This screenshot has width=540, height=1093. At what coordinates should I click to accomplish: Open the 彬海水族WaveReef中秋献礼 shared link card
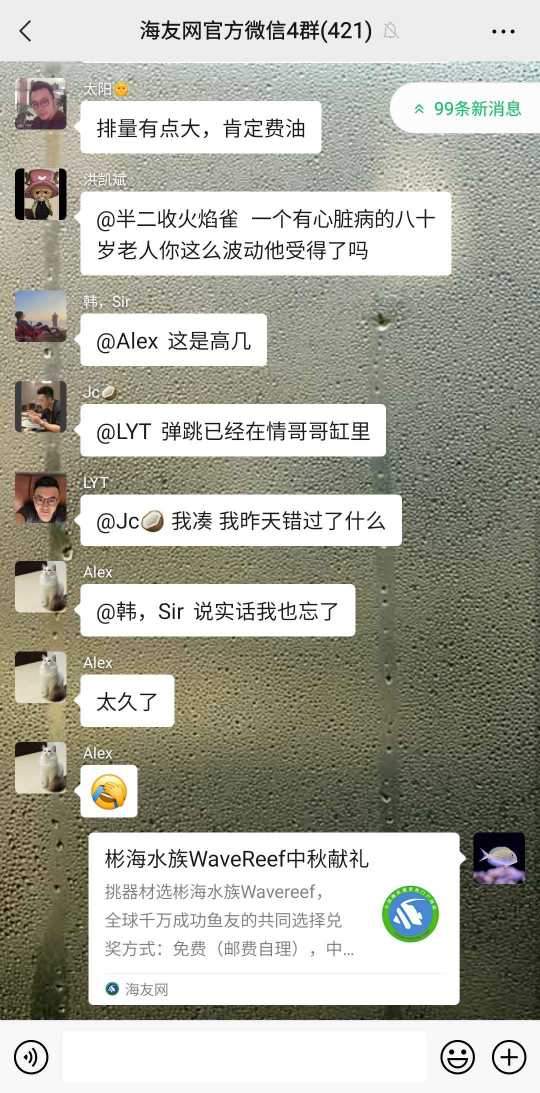coord(274,918)
